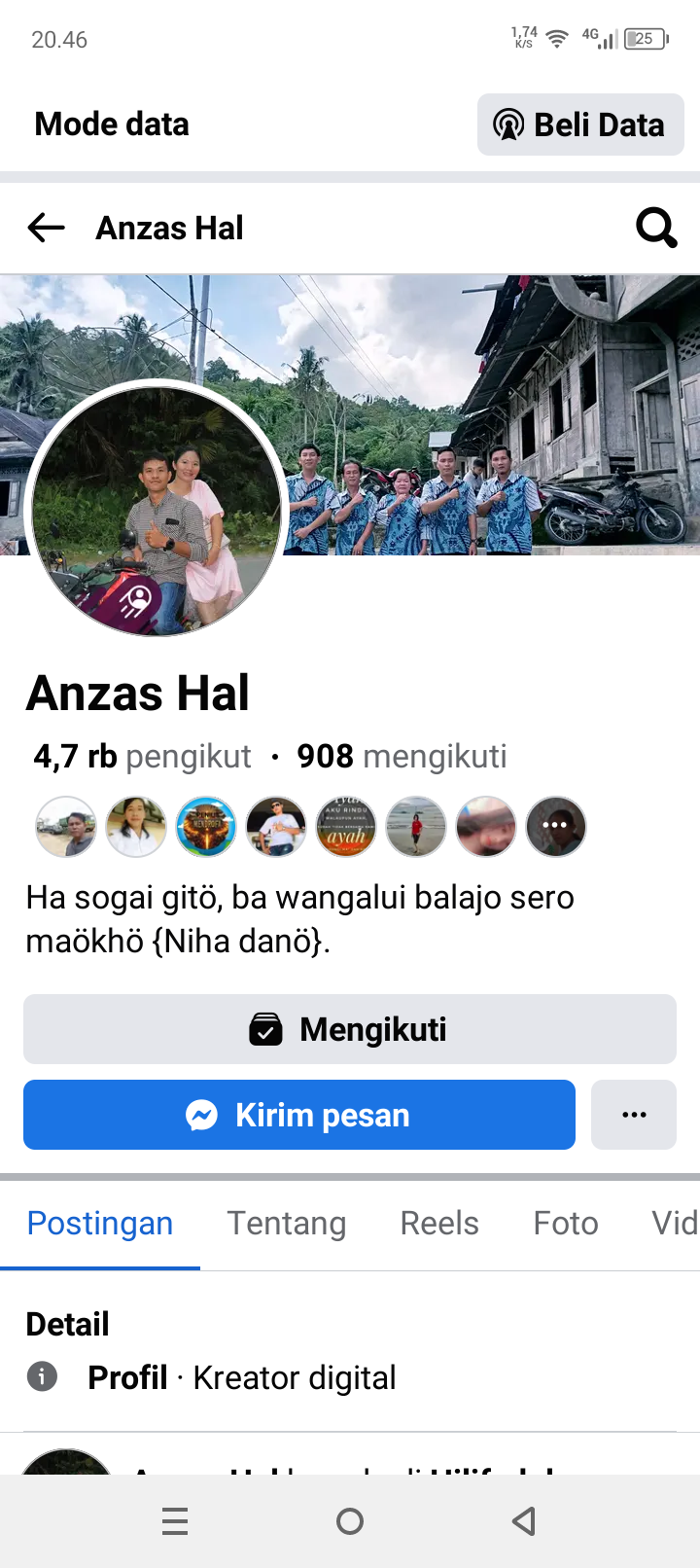
Task: Open the 908 mengikuti following list
Action: (x=402, y=756)
